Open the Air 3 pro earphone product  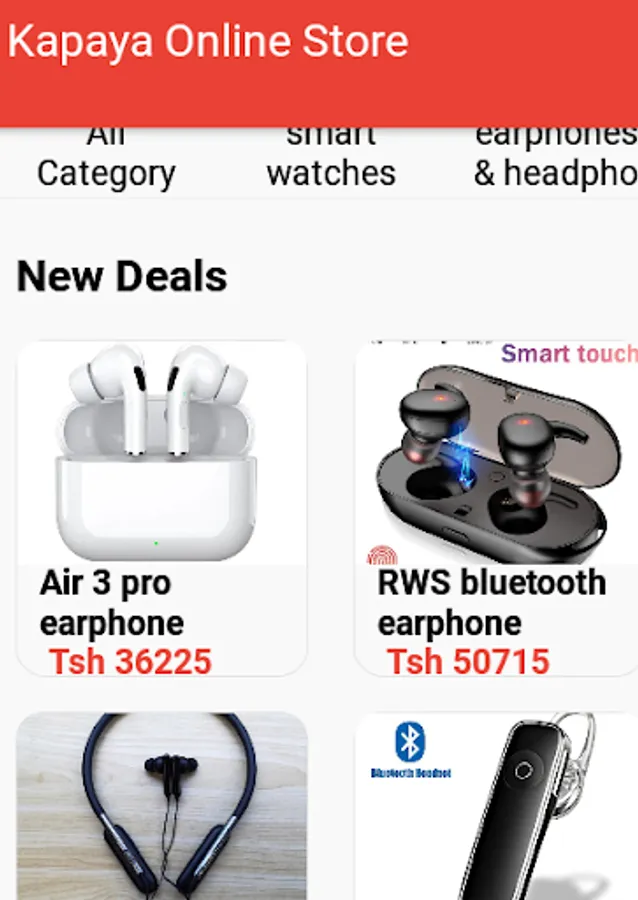[x=162, y=508]
